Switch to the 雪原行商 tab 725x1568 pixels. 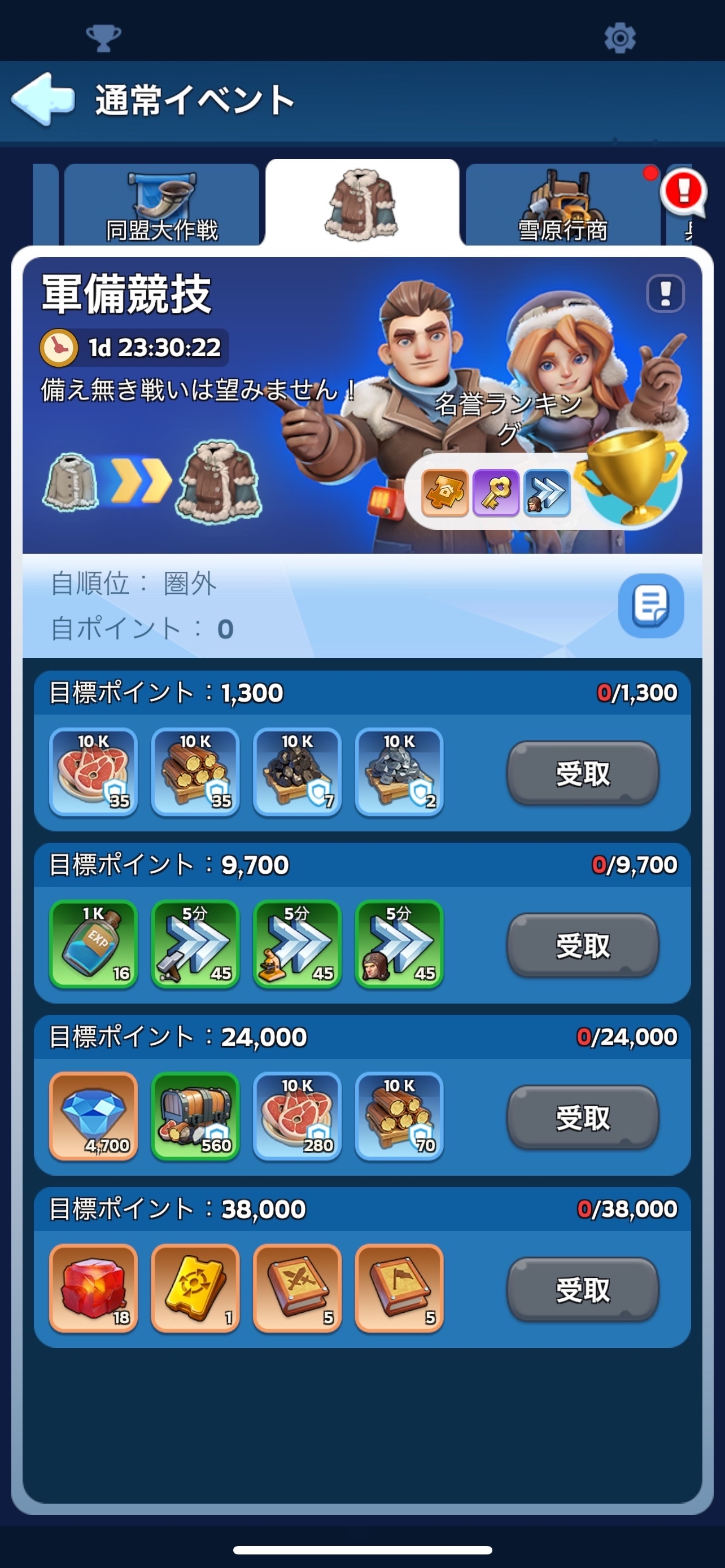tap(562, 205)
